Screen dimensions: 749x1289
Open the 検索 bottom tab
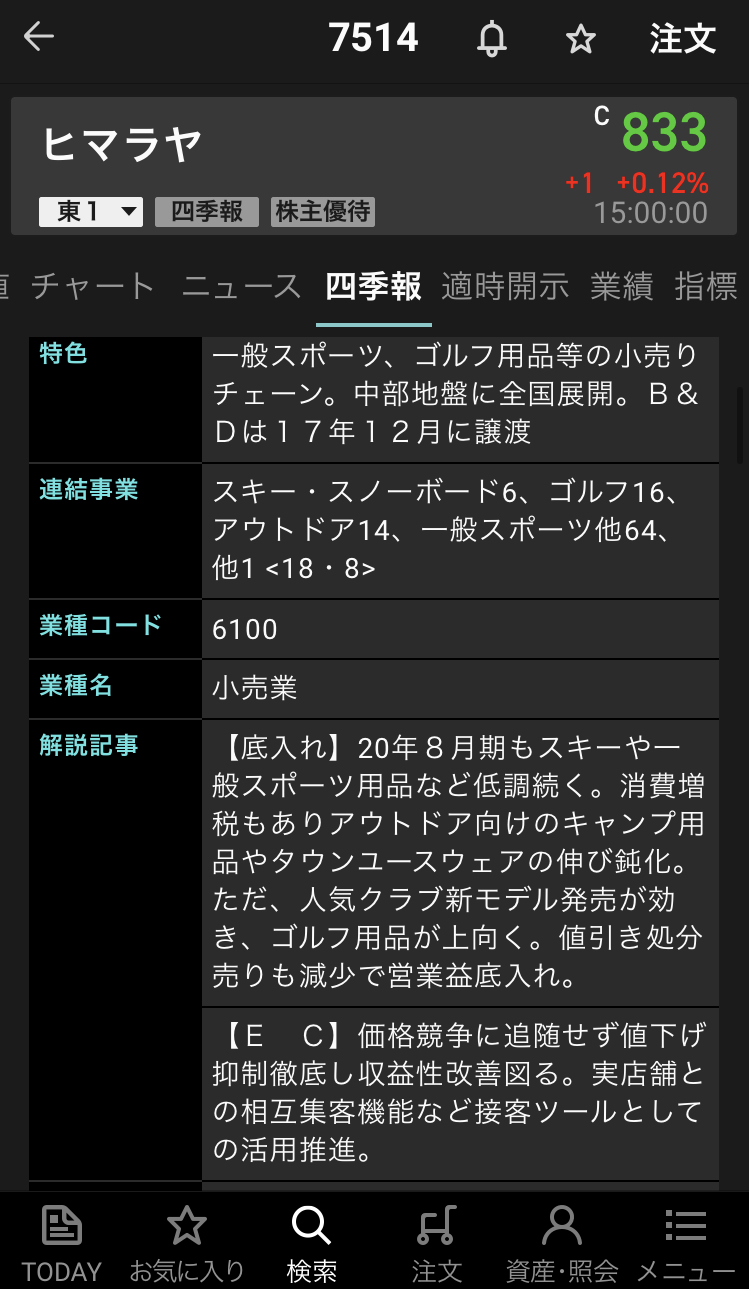pos(311,1244)
